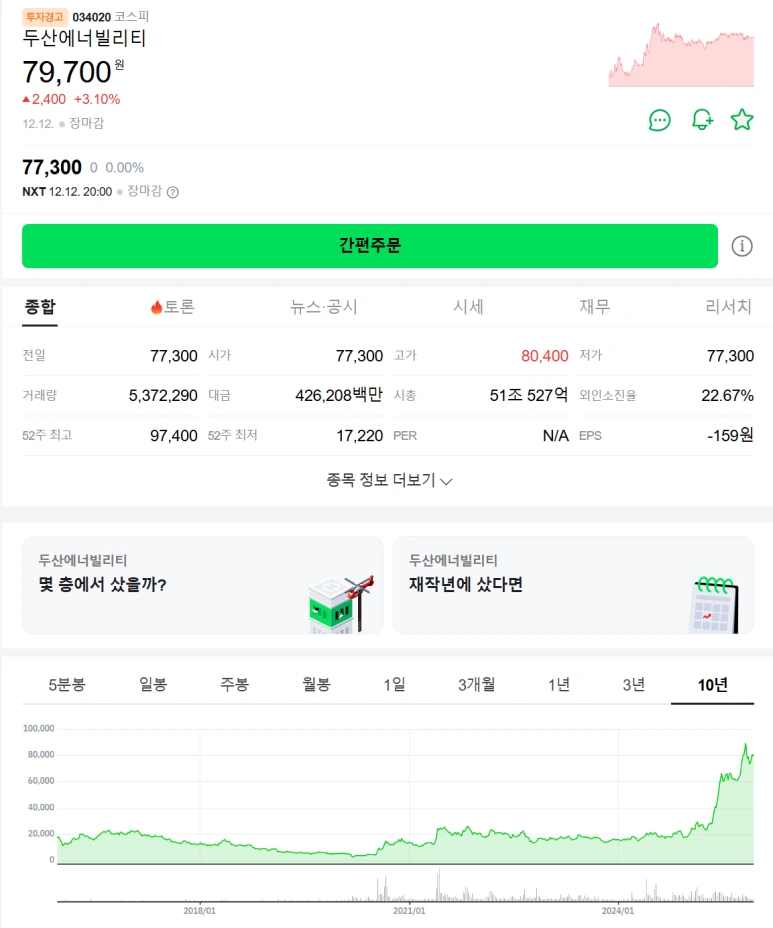This screenshot has width=773, height=928.
Task: Select the 일봉 chart period
Action: (x=153, y=685)
